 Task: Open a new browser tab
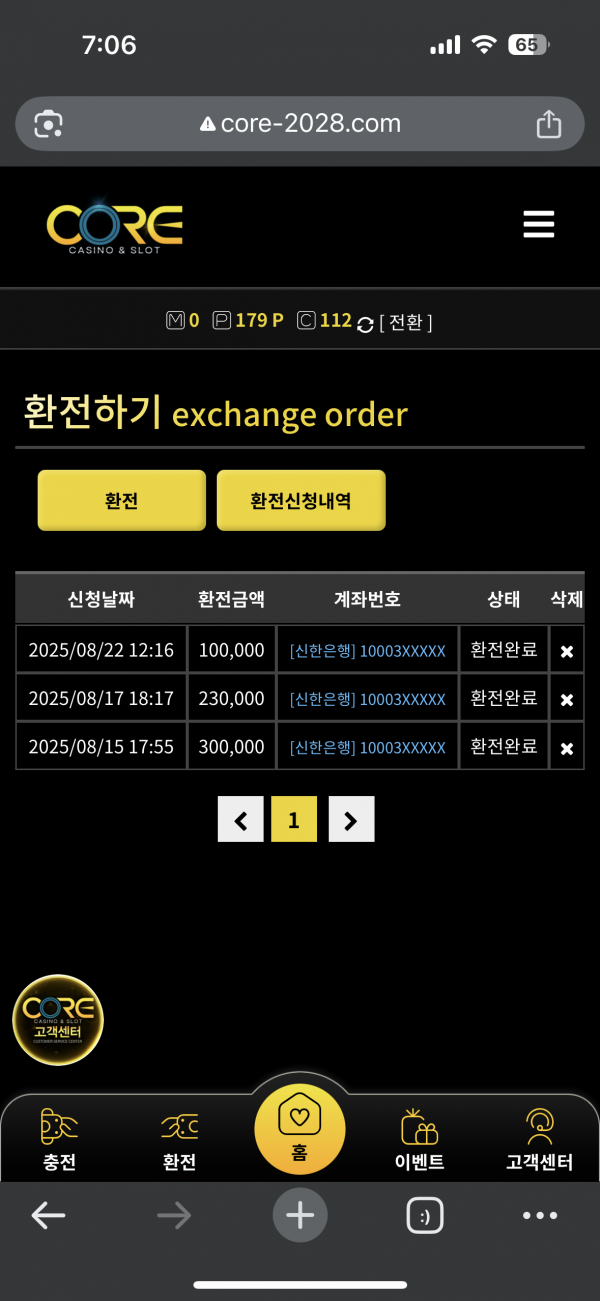(300, 1215)
